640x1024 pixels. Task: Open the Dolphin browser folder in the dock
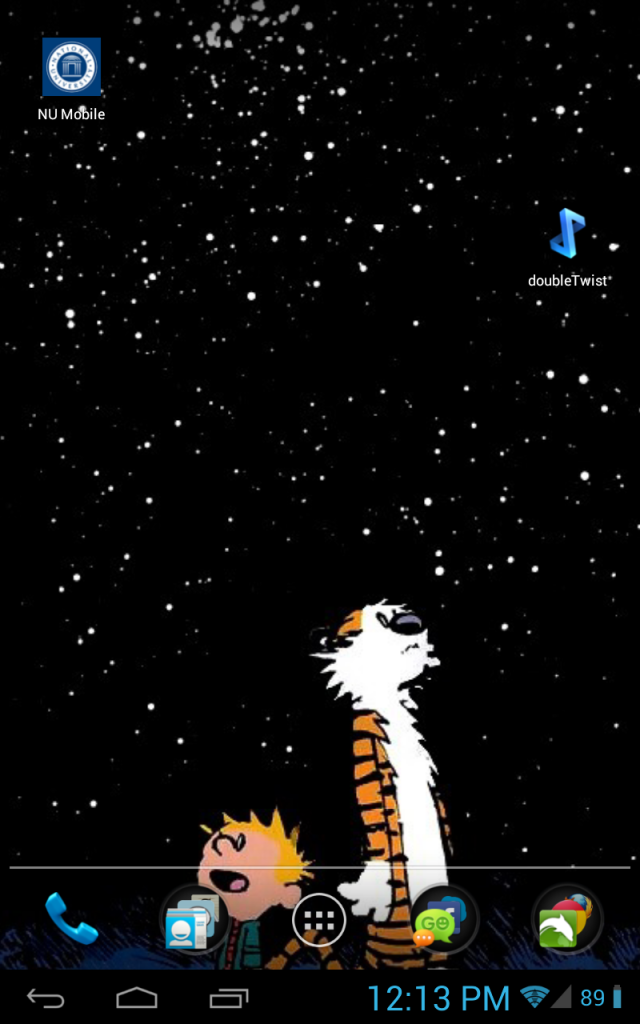566,919
